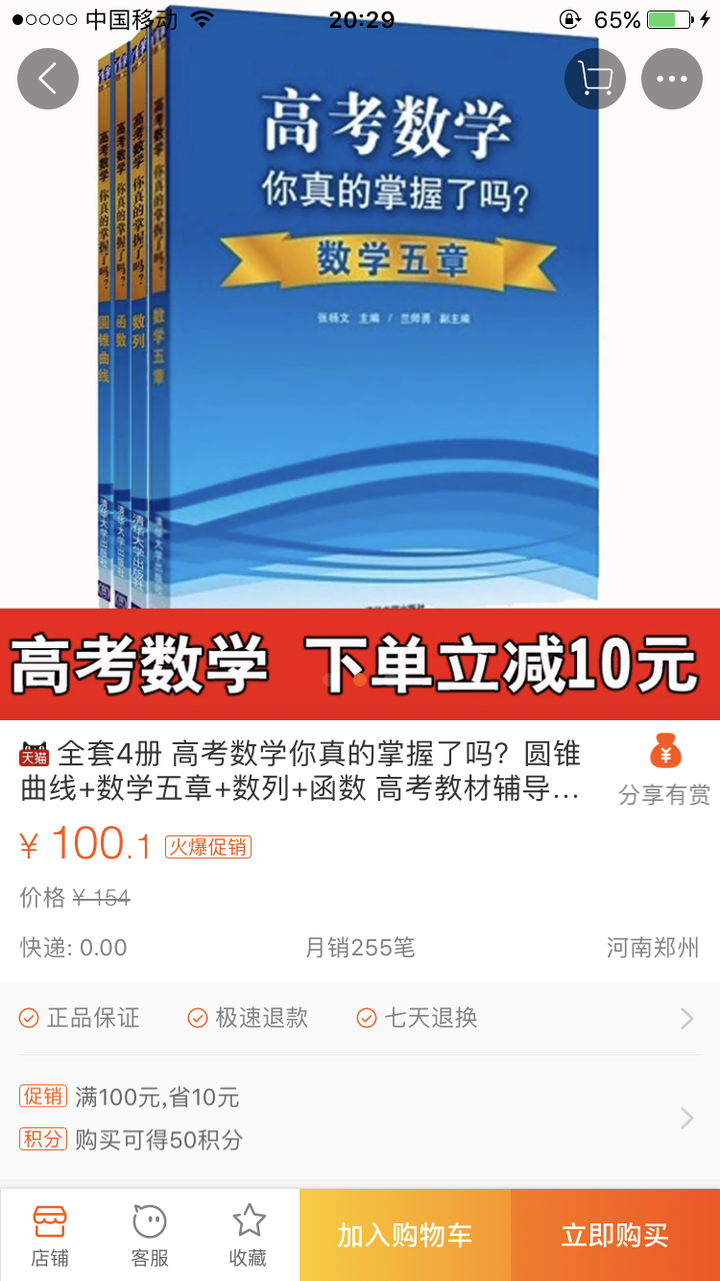Tap 加入购物车 to add to cart
This screenshot has height=1281, width=720.
coord(405,1235)
